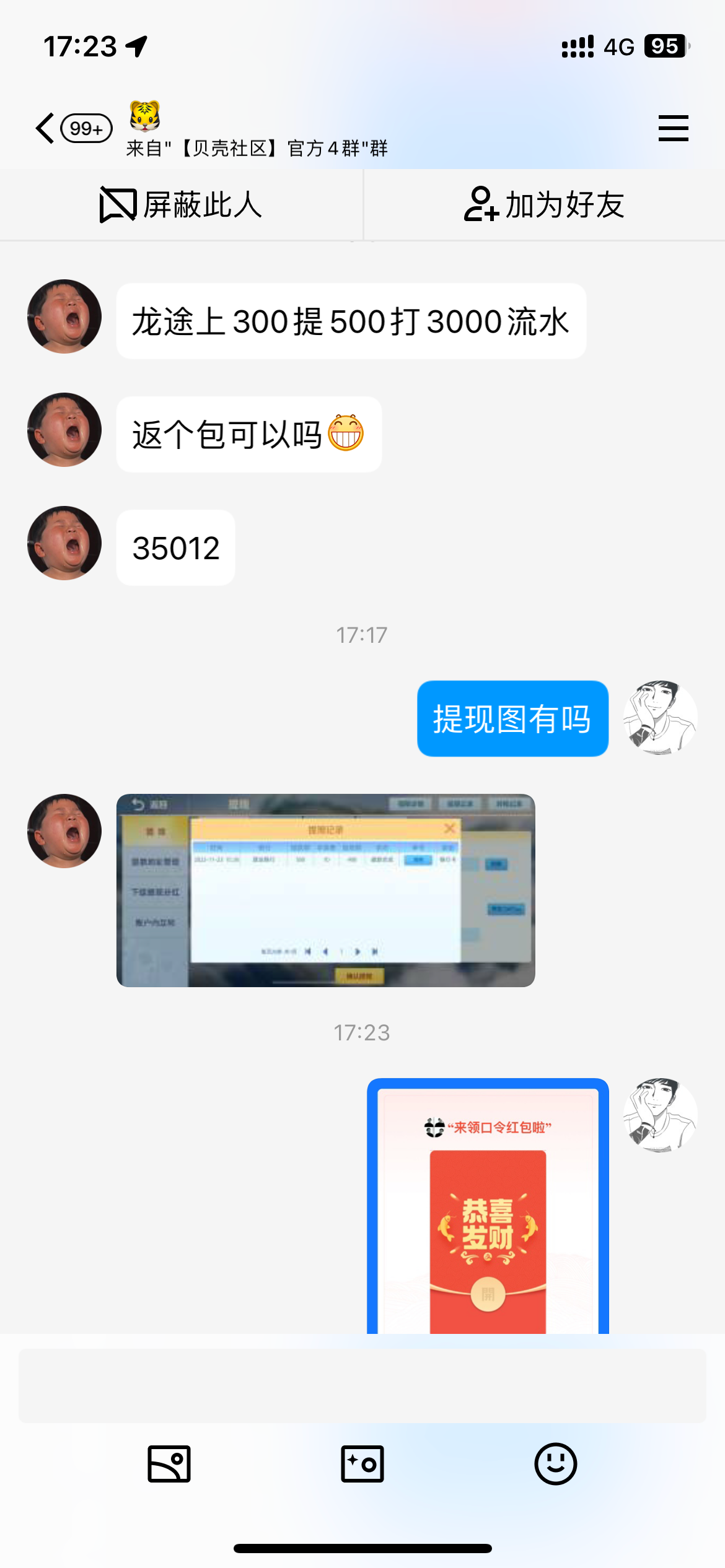Open the hamburger menu
This screenshot has height=1568, width=725.
(x=673, y=128)
